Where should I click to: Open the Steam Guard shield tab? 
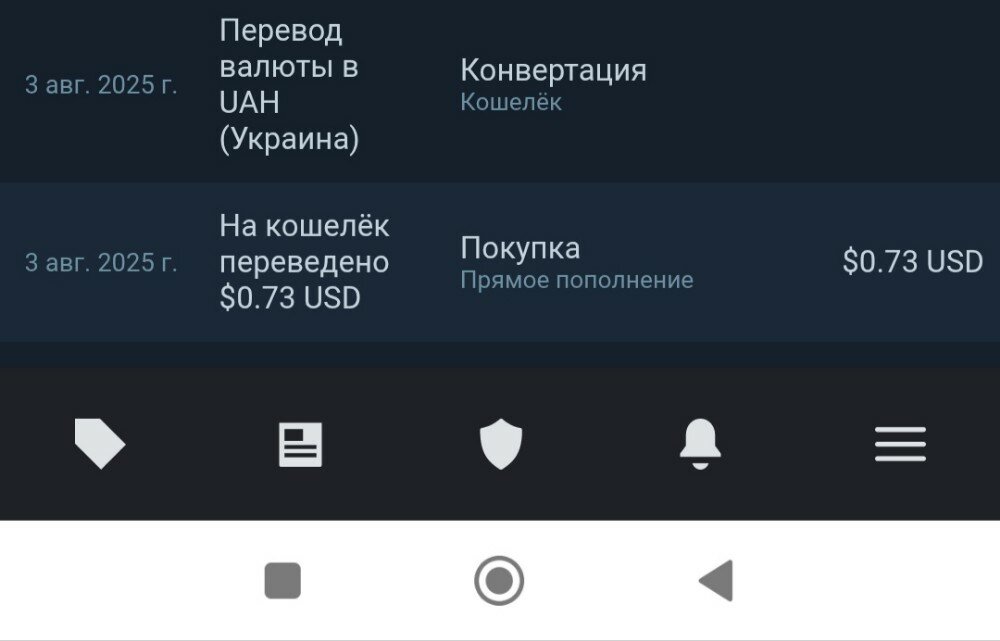[x=501, y=444]
